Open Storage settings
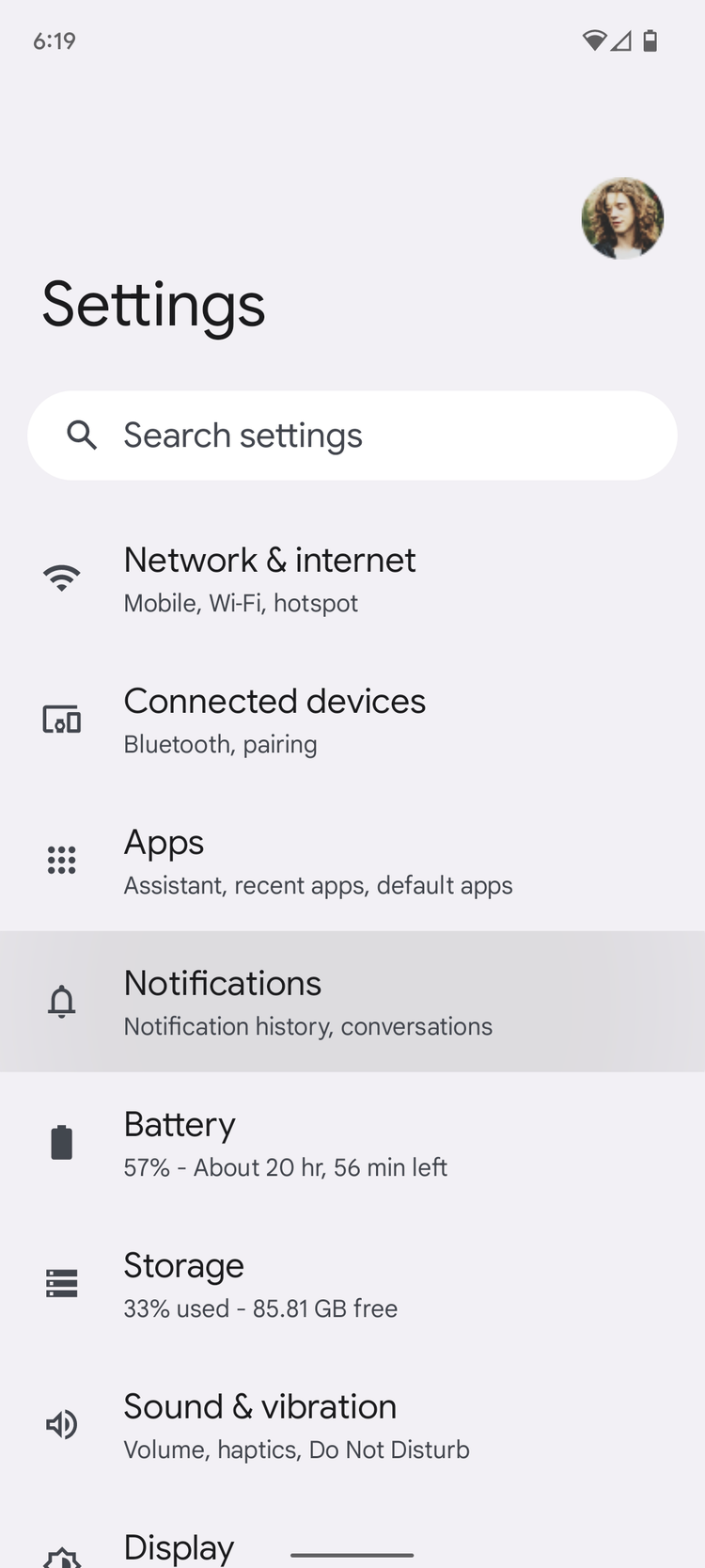This screenshot has height=1568, width=705. [352, 1284]
